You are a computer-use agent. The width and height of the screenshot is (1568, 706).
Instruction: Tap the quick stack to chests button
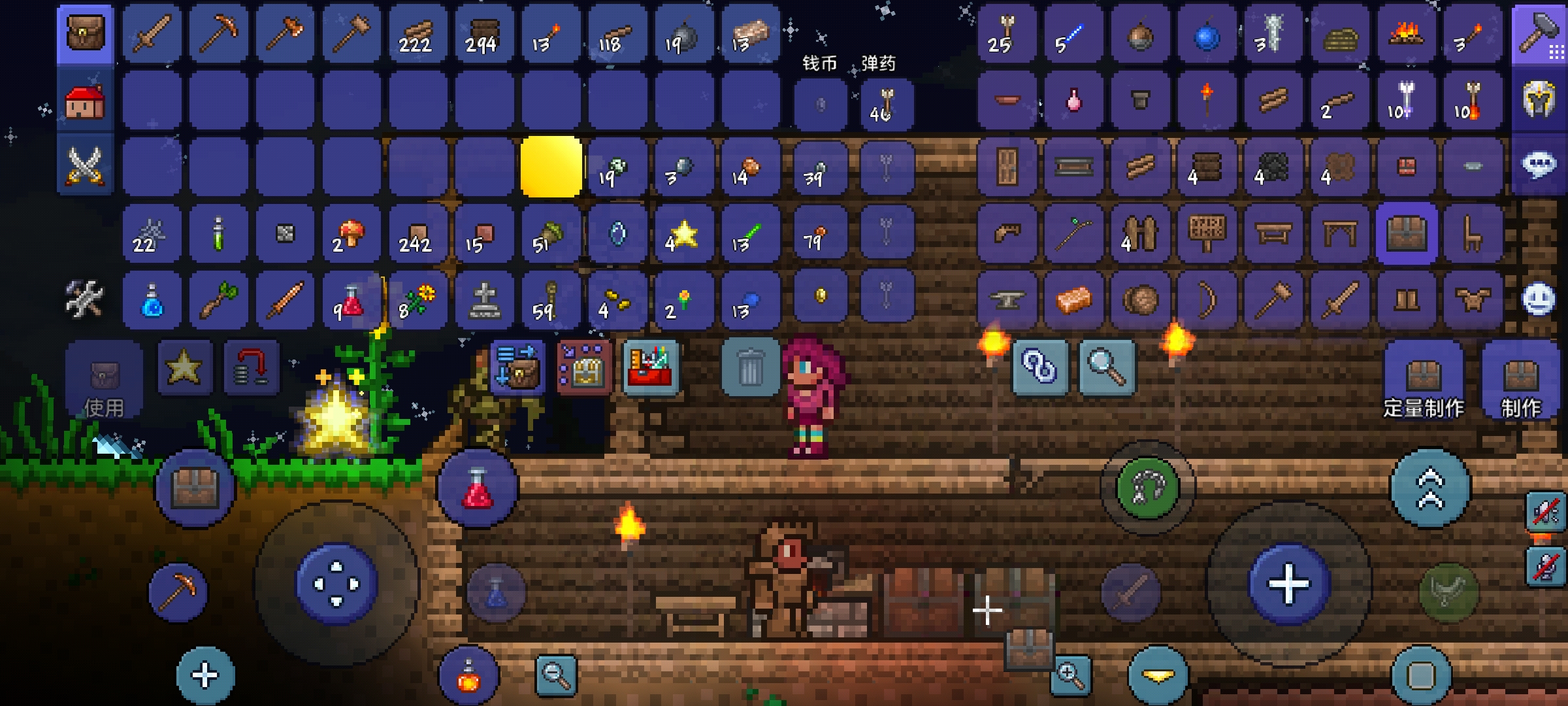pos(517,367)
